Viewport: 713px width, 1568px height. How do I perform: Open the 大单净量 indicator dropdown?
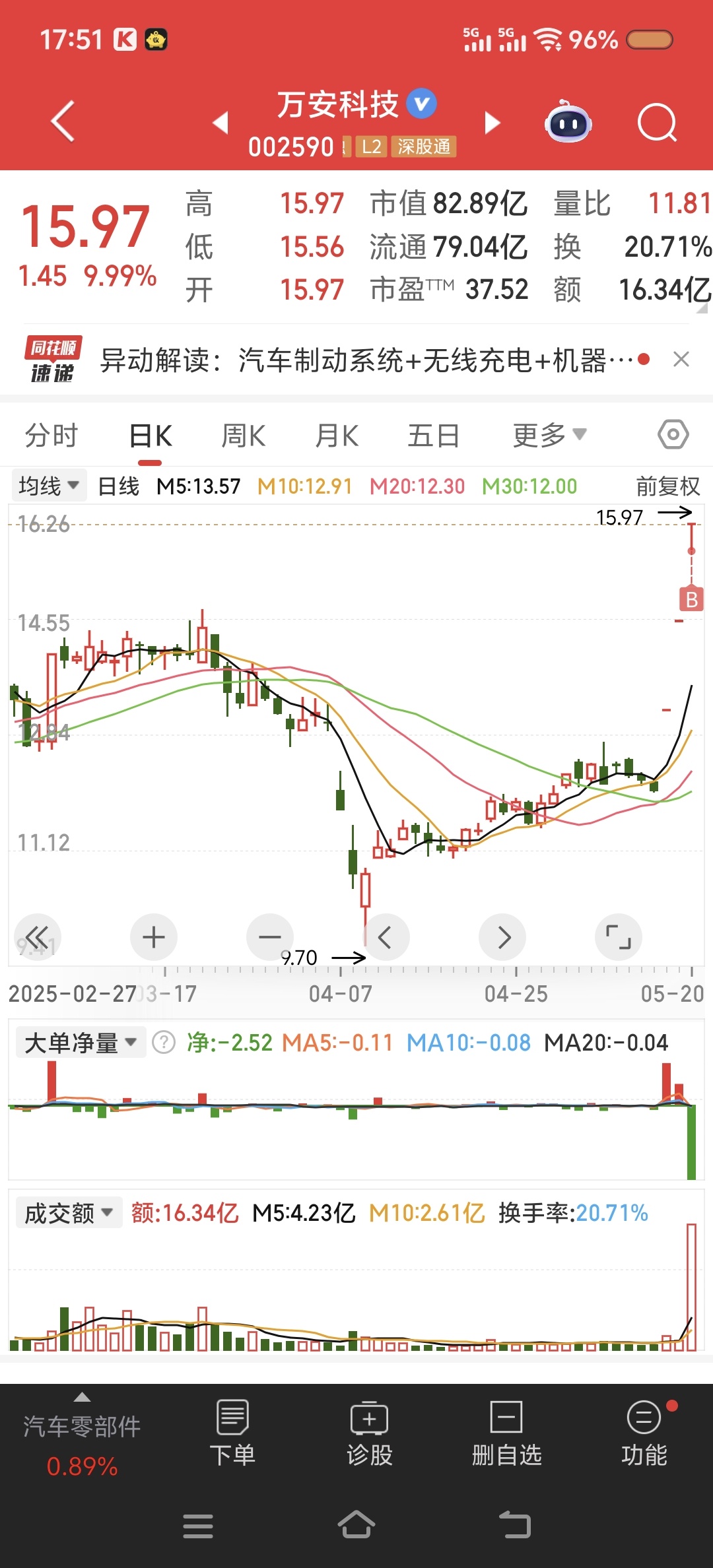tap(80, 1043)
